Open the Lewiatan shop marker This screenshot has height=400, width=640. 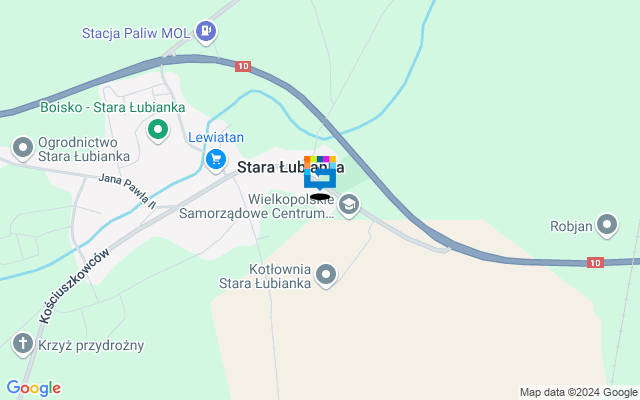point(215,159)
